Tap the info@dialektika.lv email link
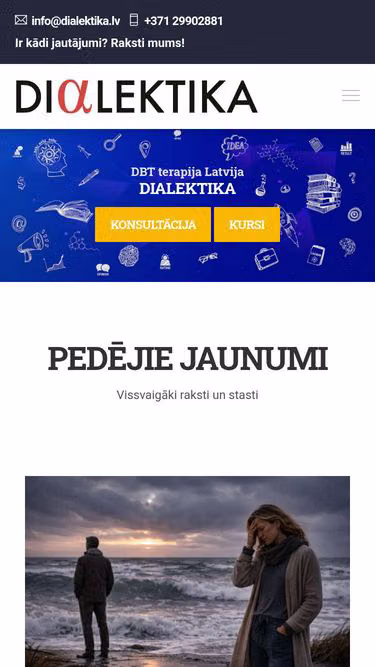This screenshot has width=375, height=667. tap(76, 21)
